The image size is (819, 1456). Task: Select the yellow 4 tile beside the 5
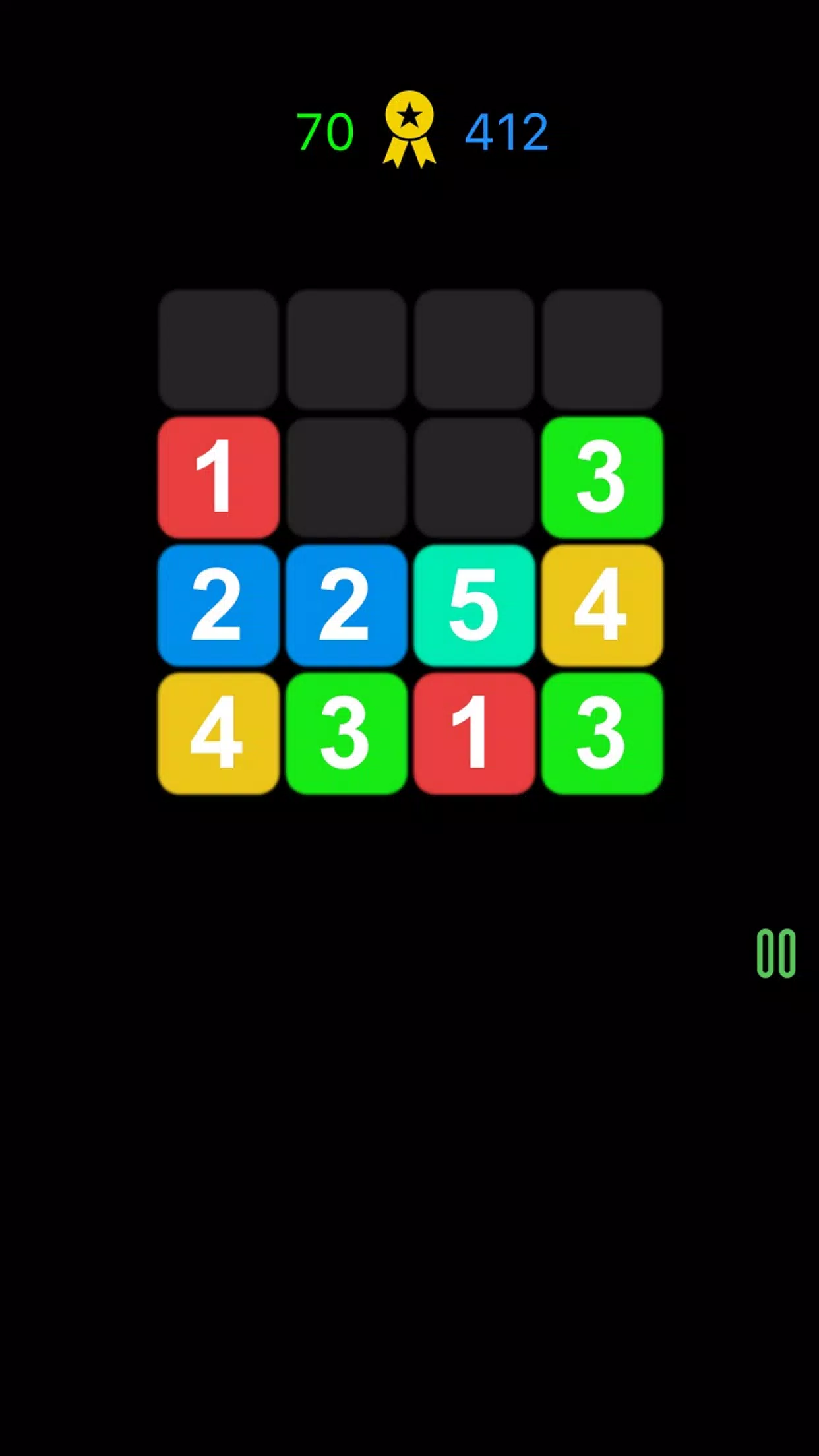602,605
